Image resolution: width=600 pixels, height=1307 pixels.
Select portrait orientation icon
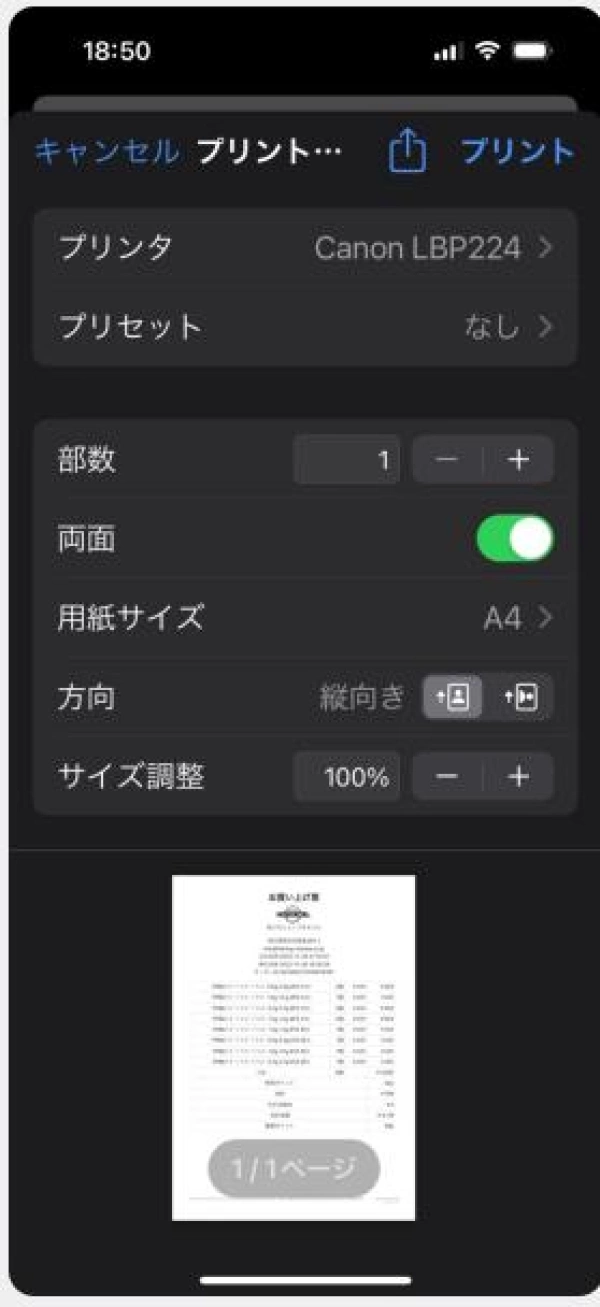[x=453, y=697]
